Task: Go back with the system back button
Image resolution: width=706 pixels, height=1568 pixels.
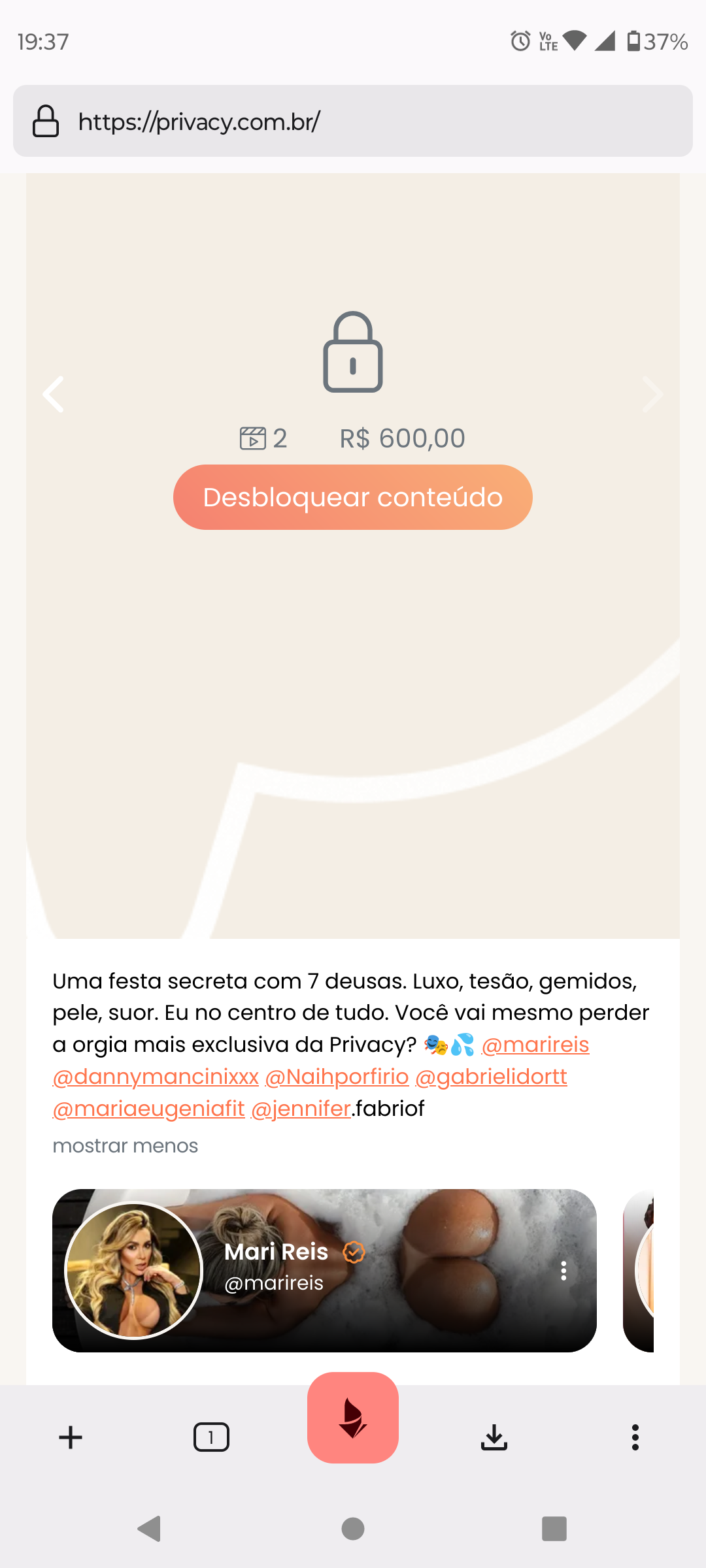Action: click(x=150, y=1529)
